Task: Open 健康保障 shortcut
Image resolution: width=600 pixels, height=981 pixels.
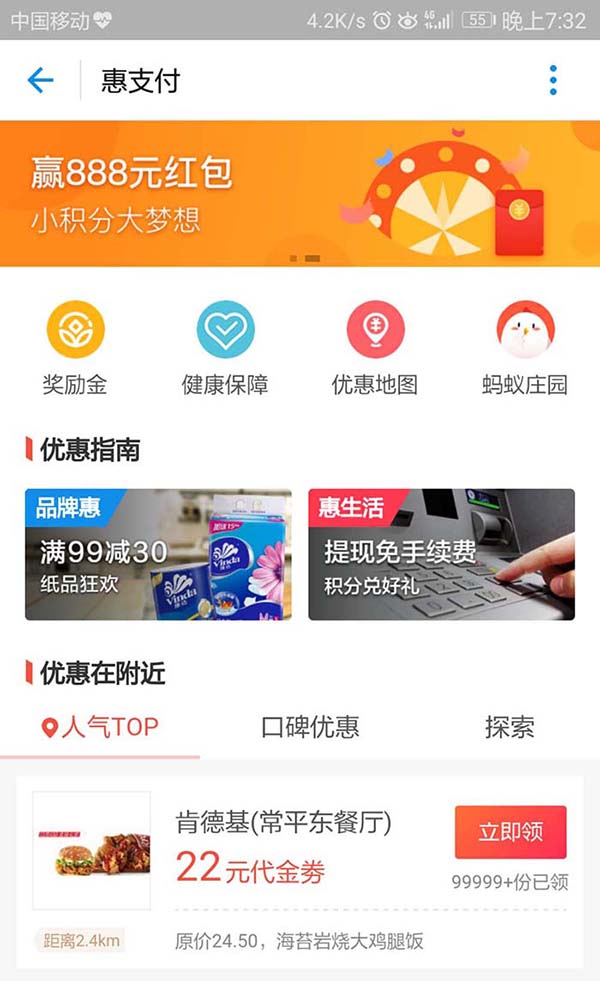Action: pos(225,350)
